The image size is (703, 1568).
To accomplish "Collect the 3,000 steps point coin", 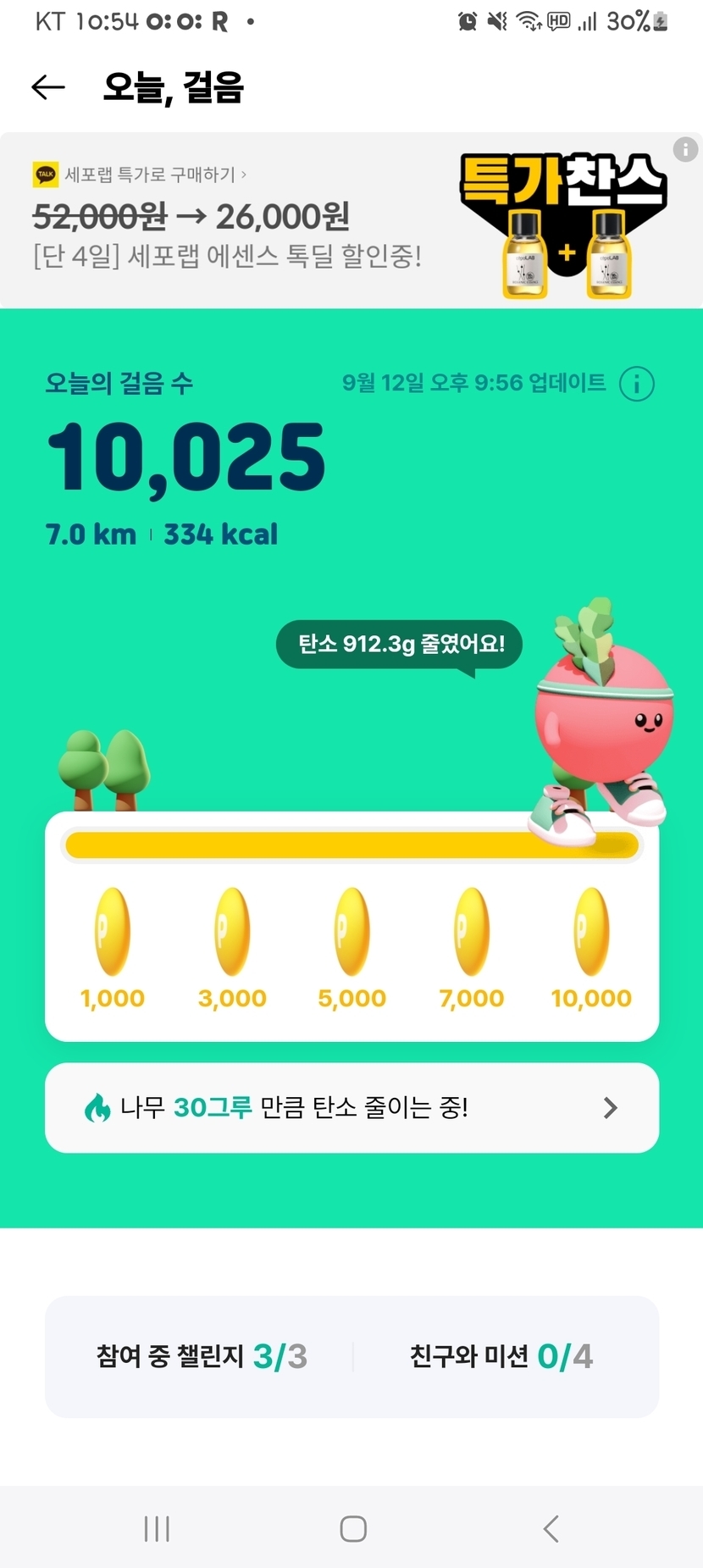I will 232,932.
